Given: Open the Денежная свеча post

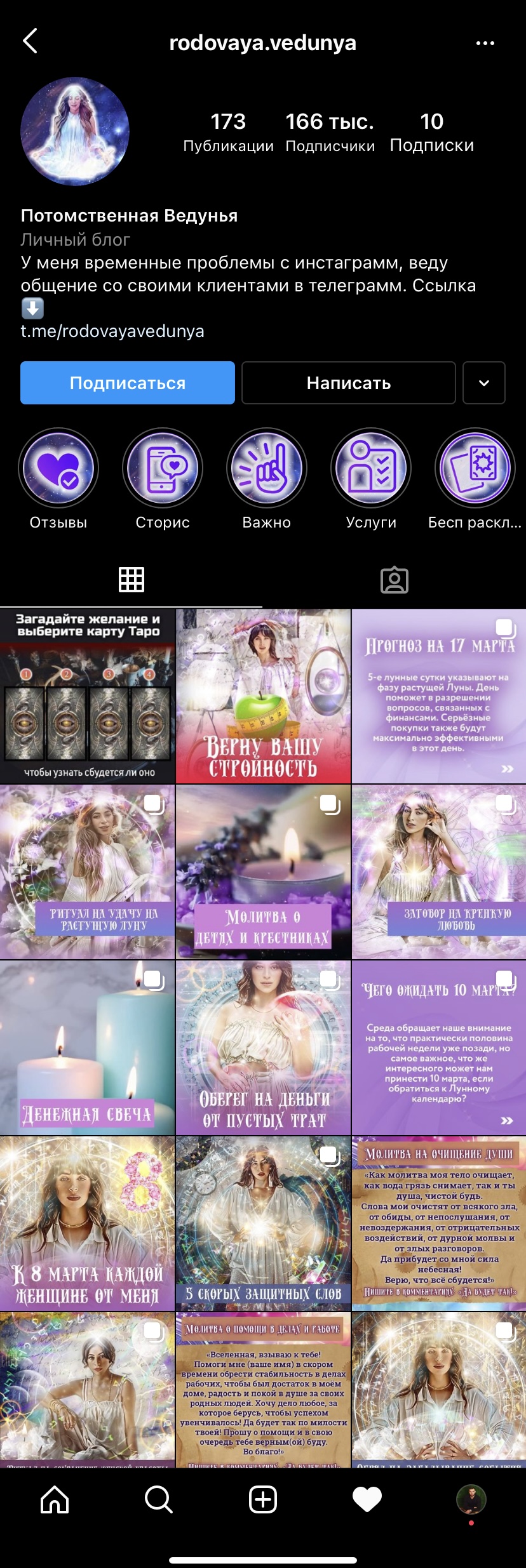Looking at the screenshot, I should pos(87,1047).
